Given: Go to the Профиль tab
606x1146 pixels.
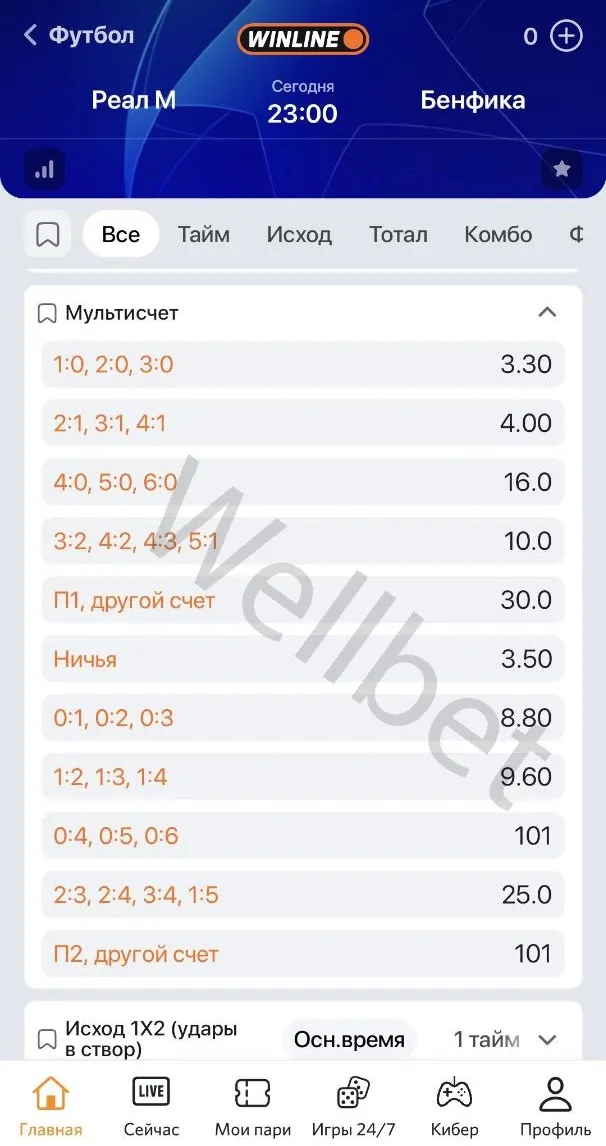Looking at the screenshot, I should coord(554,1107).
